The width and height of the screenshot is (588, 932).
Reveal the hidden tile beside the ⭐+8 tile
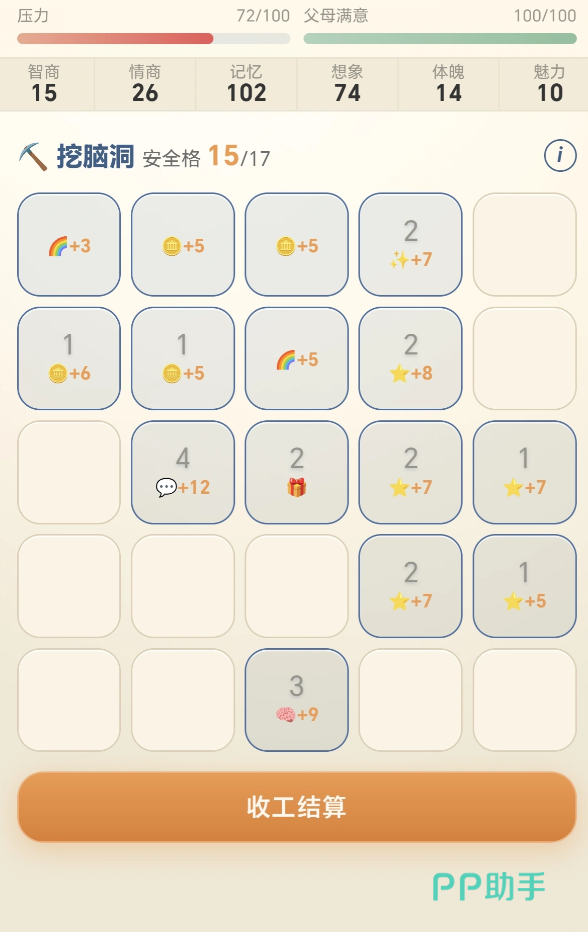click(524, 358)
